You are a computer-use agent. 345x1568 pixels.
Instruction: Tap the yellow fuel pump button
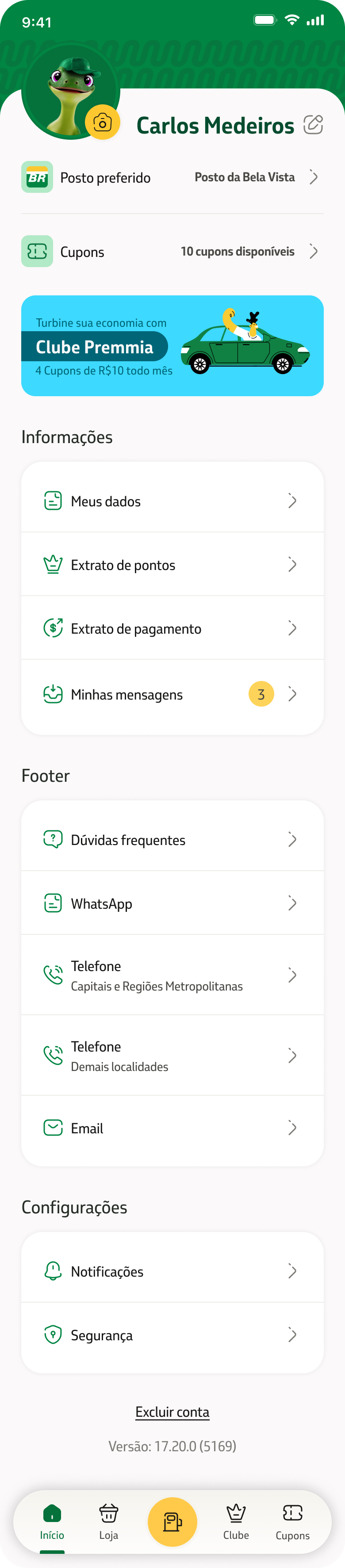point(172,1521)
